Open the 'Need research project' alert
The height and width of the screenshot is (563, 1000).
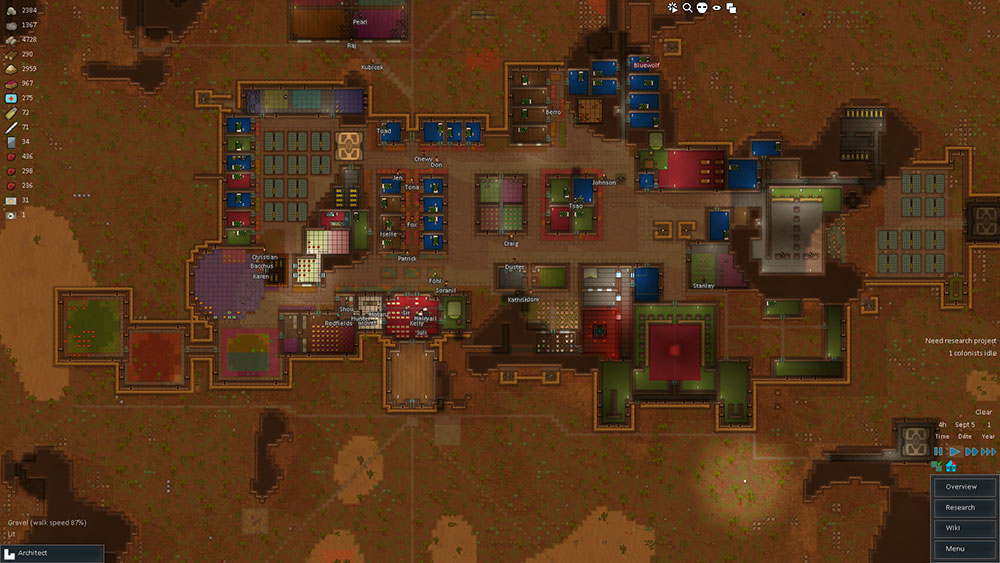pyautogui.click(x=961, y=340)
